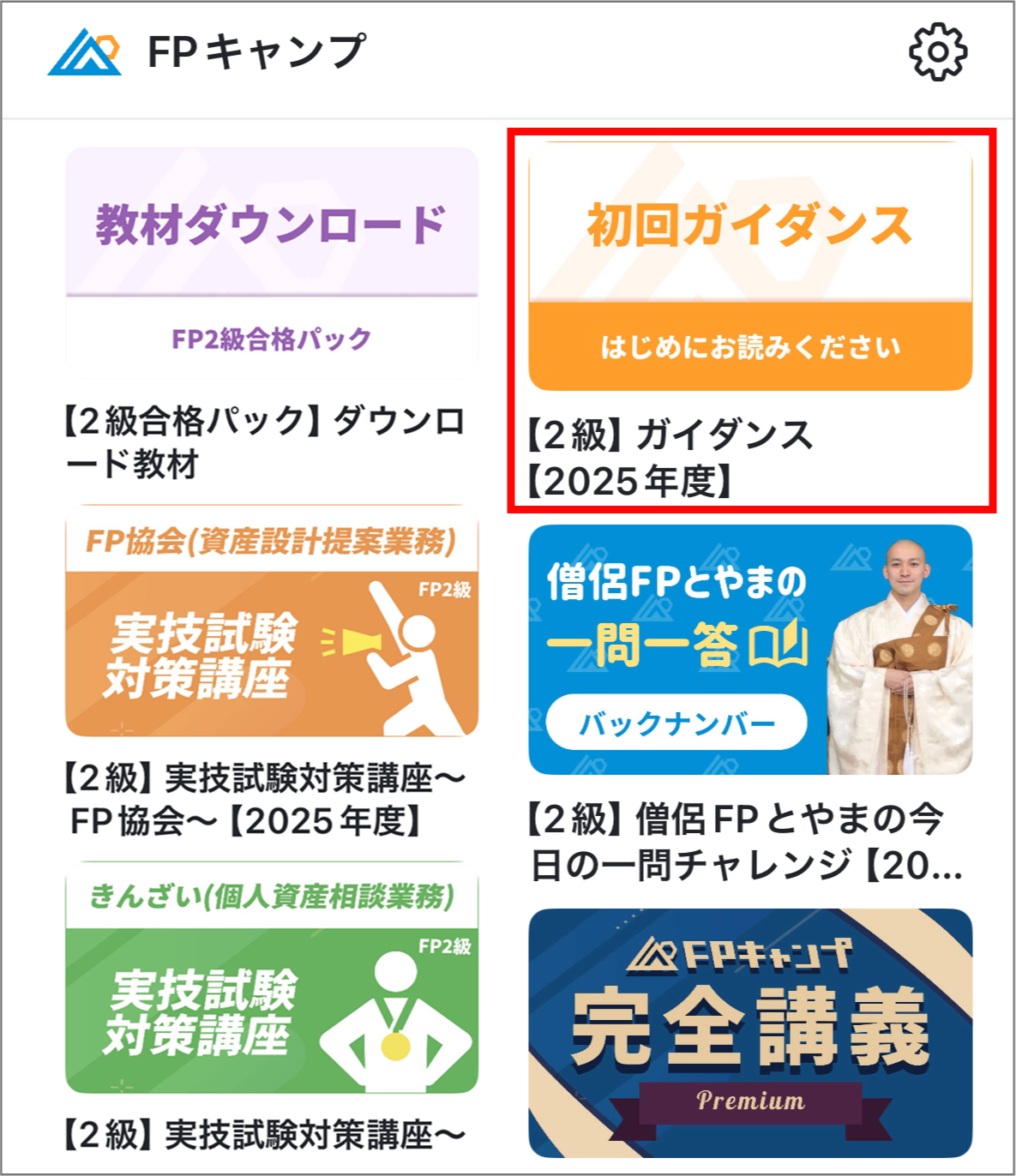Open the settings gear icon
The image size is (1016, 1176).
(x=938, y=52)
